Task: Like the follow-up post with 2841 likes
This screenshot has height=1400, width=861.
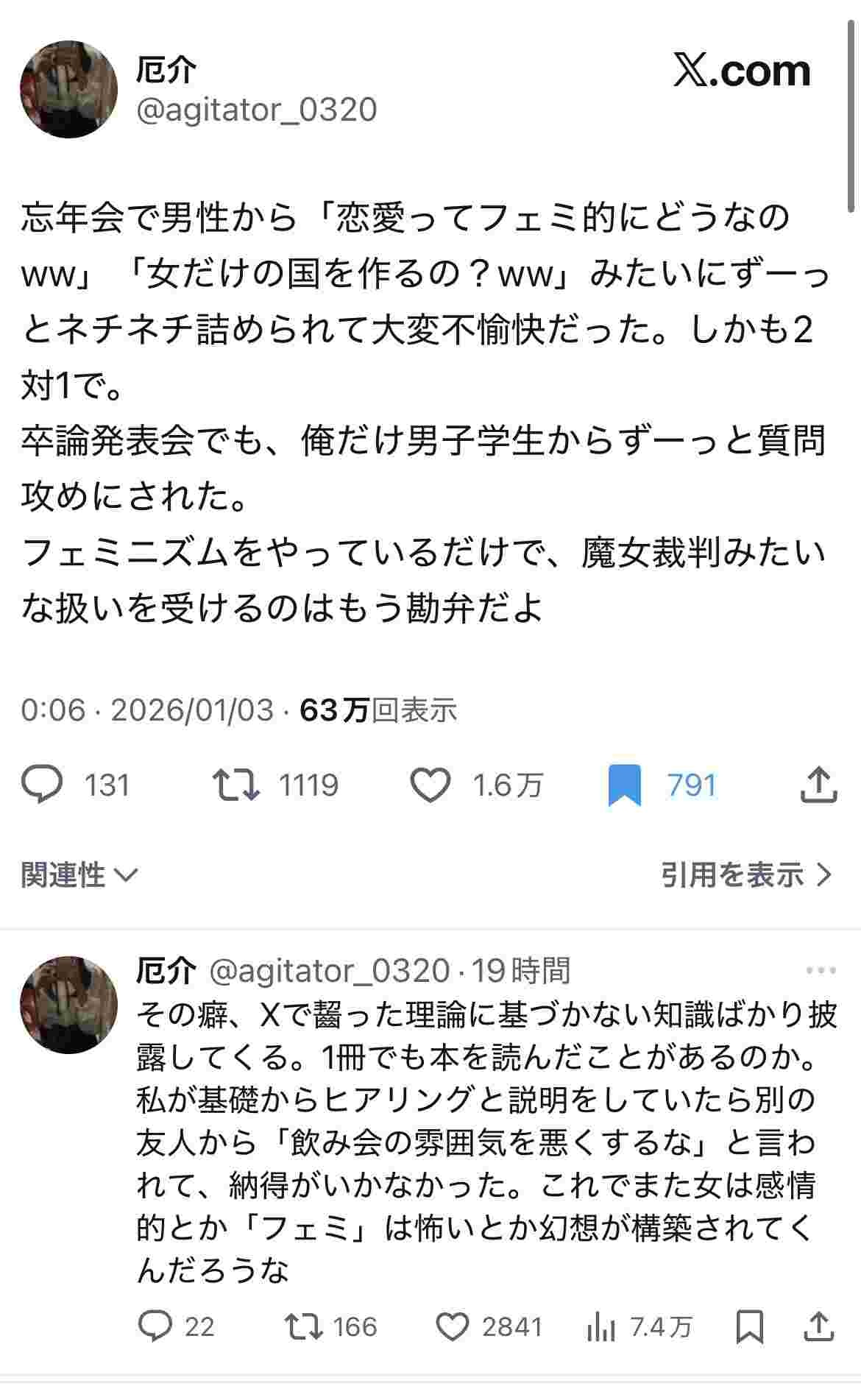Action: (x=453, y=1326)
